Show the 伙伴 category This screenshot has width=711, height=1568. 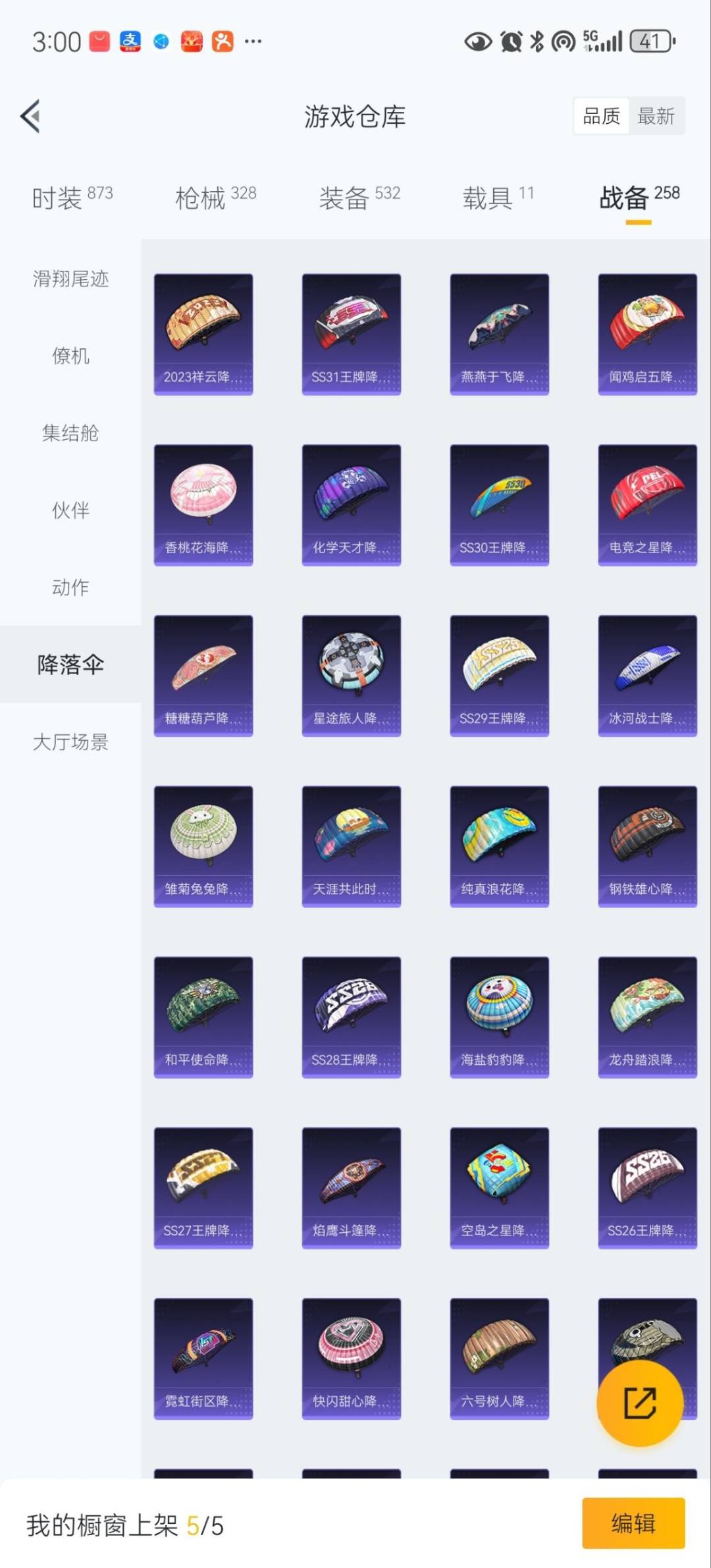pos(70,510)
